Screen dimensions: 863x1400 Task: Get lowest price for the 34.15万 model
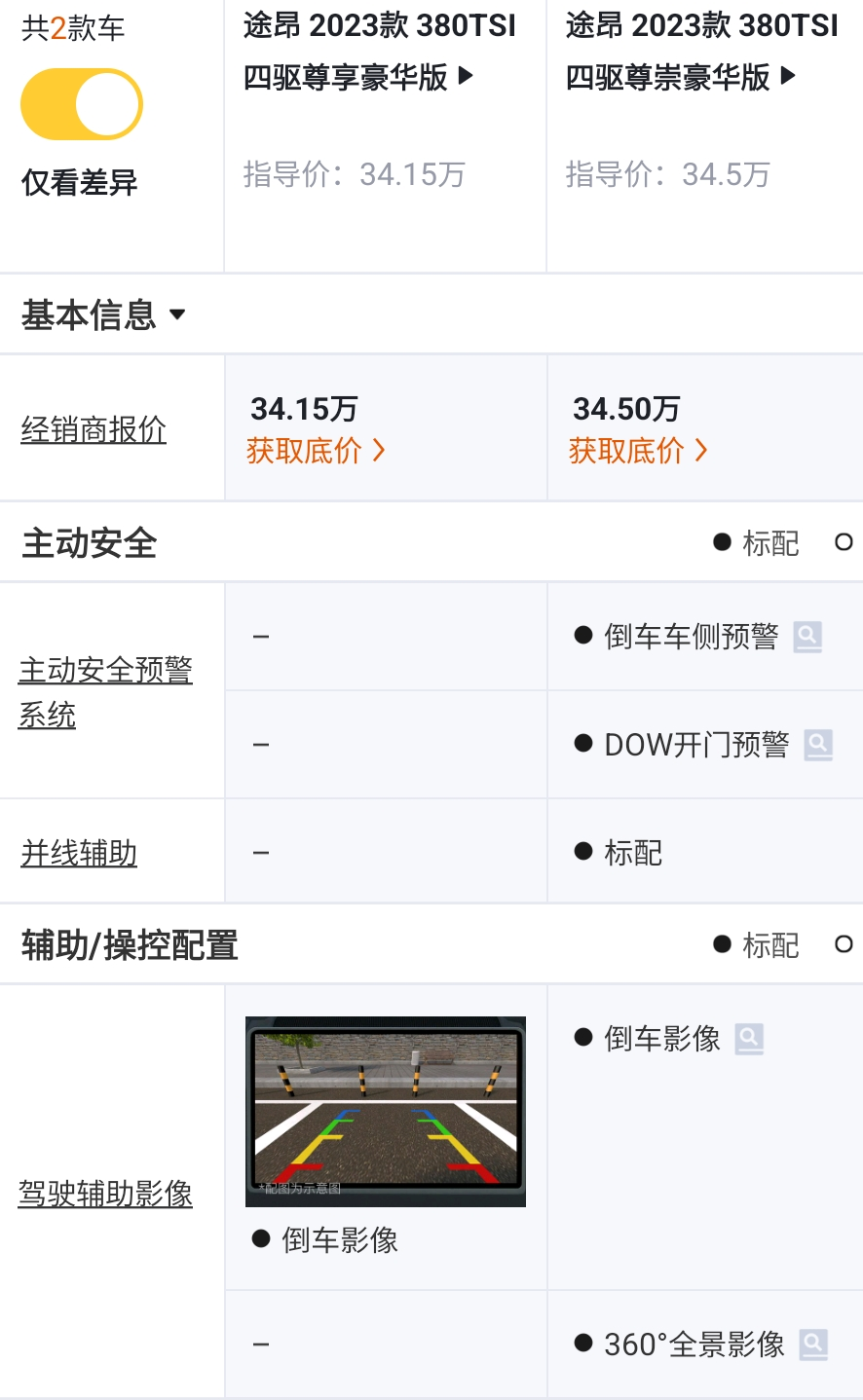[x=316, y=450]
